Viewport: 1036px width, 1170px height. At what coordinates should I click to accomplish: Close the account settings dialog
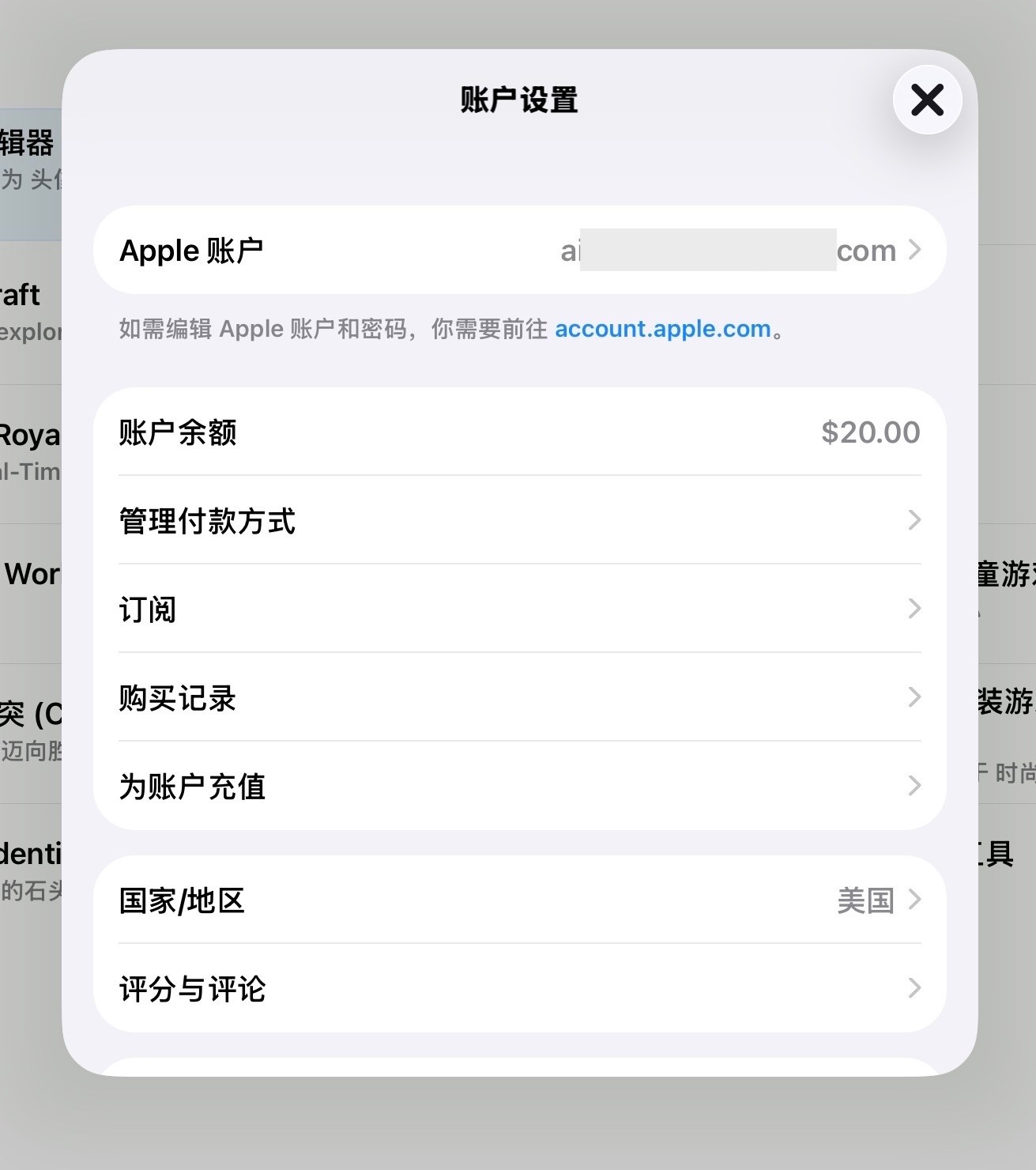pos(927,100)
